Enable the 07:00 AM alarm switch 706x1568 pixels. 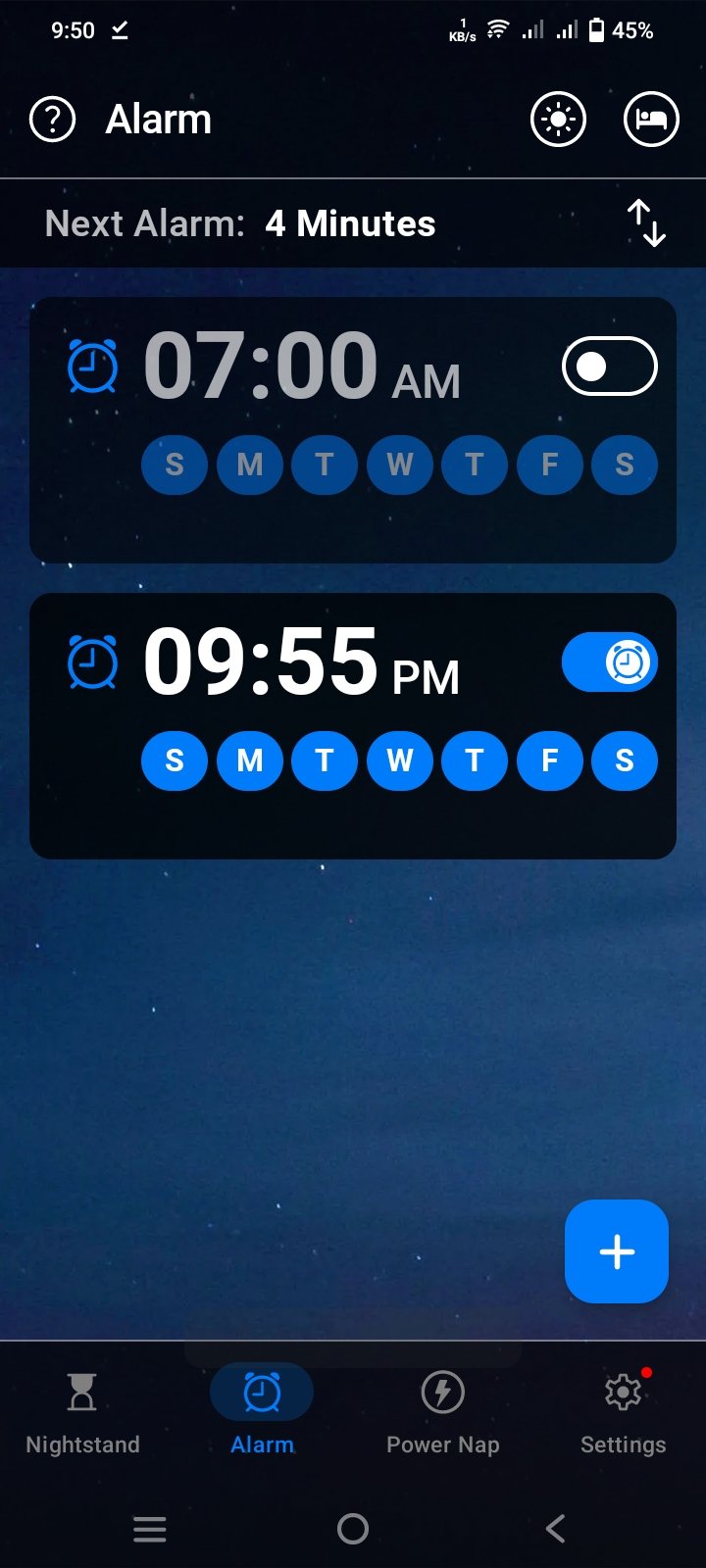[x=609, y=367]
